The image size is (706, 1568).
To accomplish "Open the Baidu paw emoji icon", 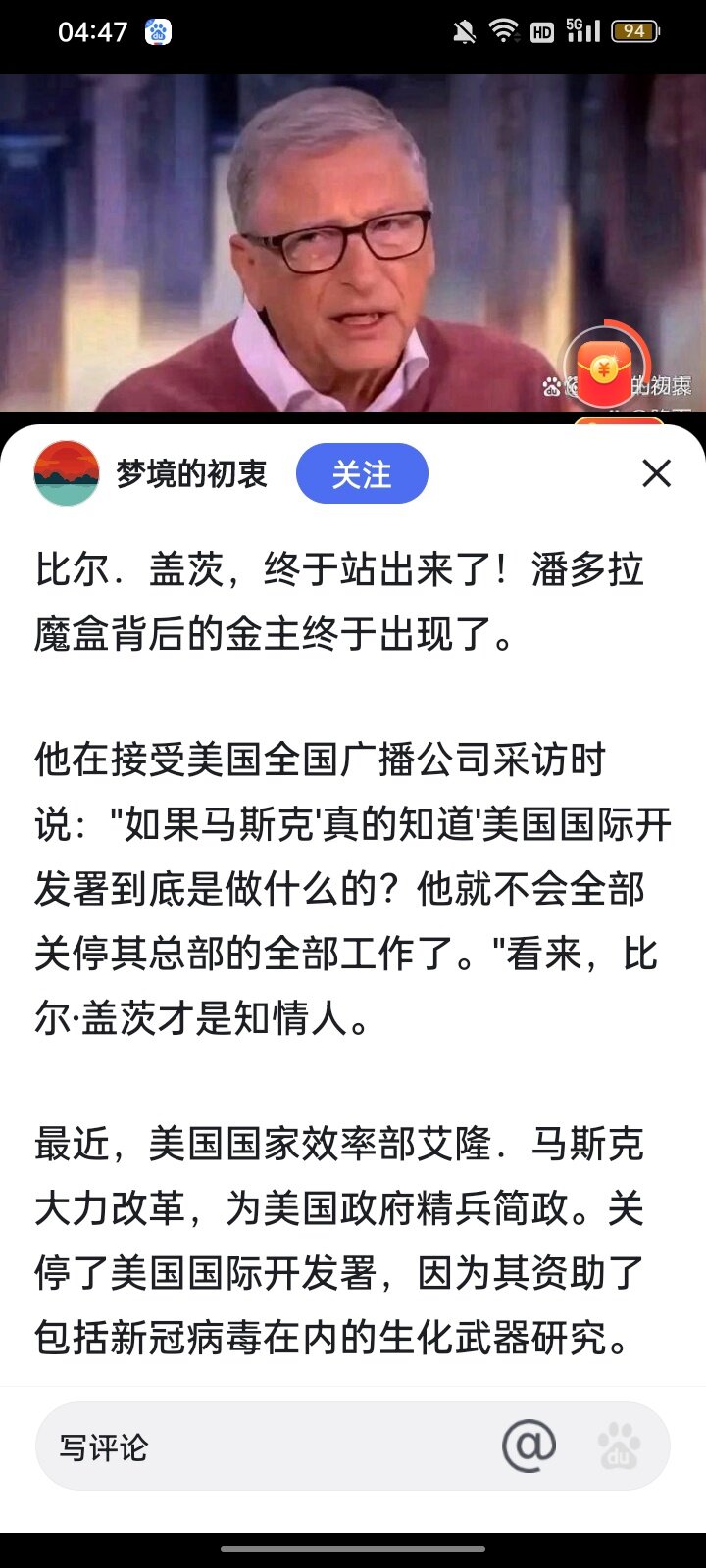I will tap(619, 1446).
